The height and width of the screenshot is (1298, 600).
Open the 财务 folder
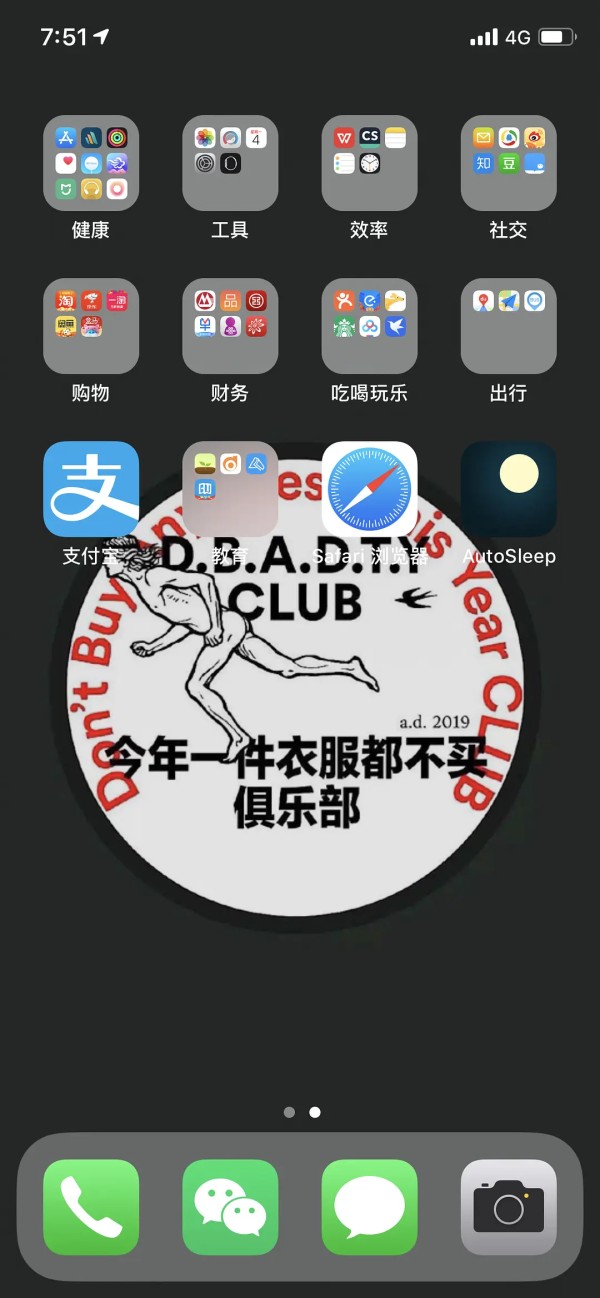pyautogui.click(x=230, y=326)
